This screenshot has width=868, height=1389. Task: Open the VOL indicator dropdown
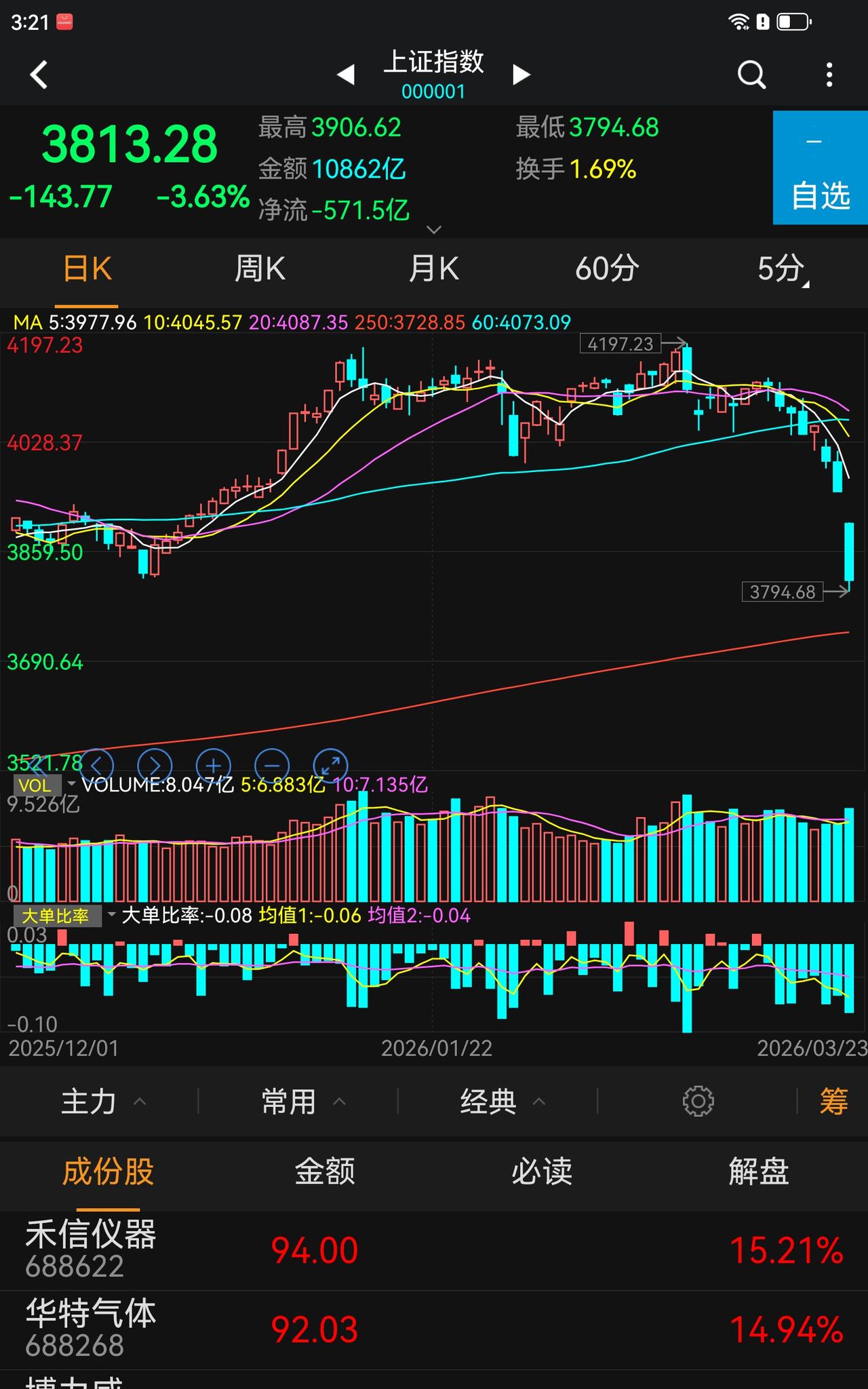tap(37, 785)
